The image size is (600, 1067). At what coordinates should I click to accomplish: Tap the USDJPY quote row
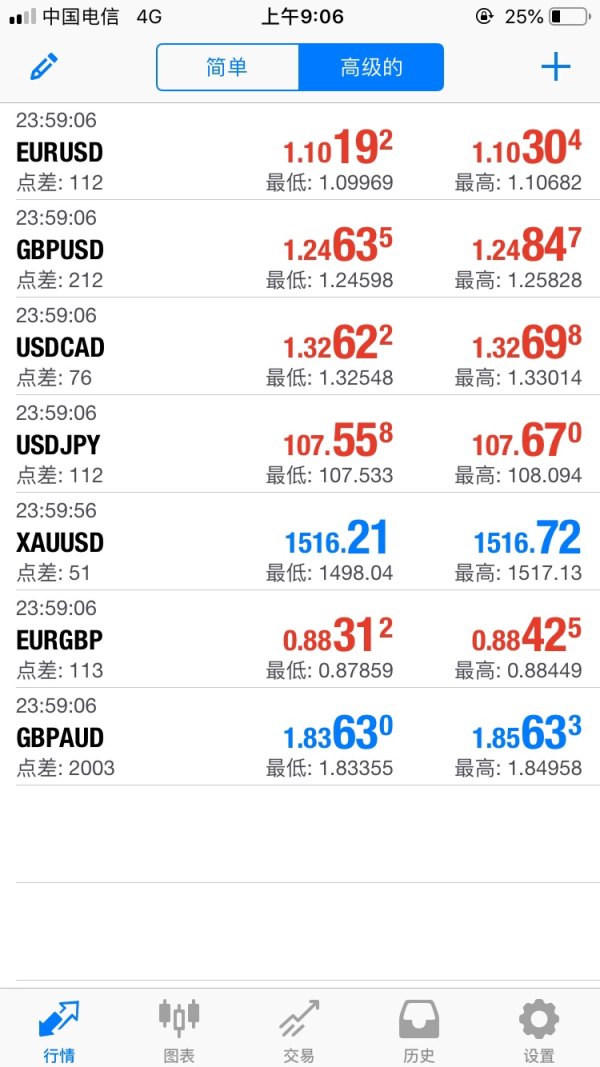pos(300,444)
